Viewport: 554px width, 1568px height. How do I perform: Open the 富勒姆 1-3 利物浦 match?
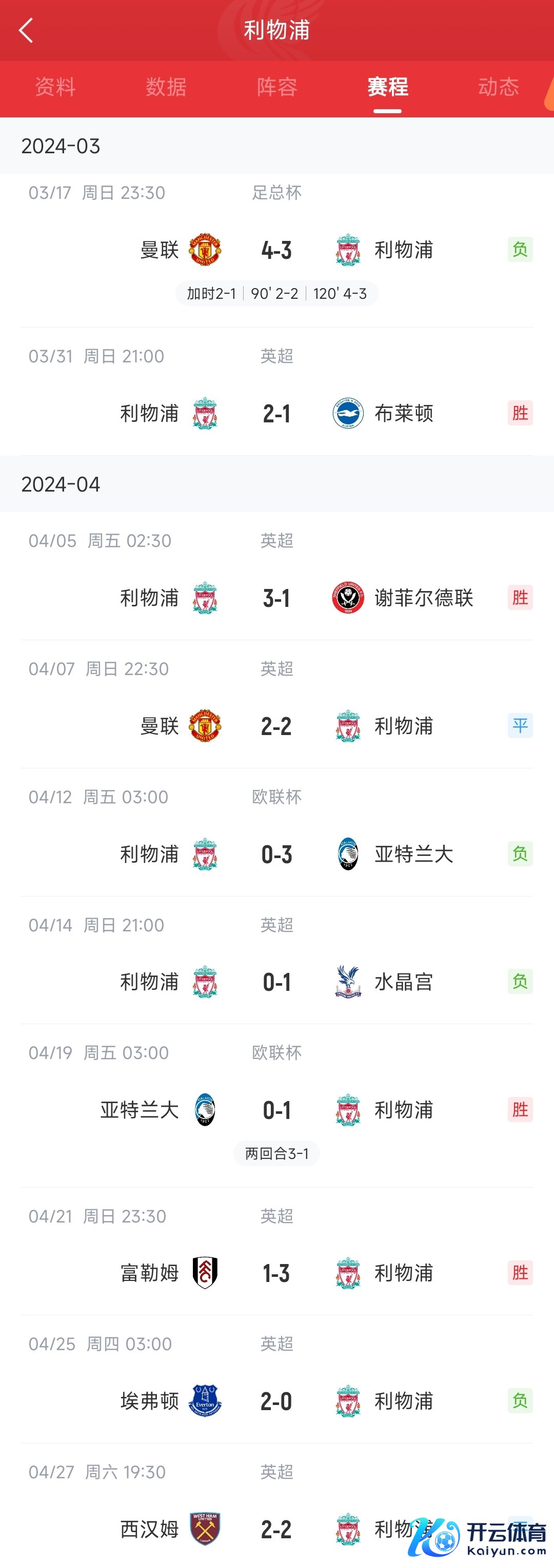click(276, 1273)
